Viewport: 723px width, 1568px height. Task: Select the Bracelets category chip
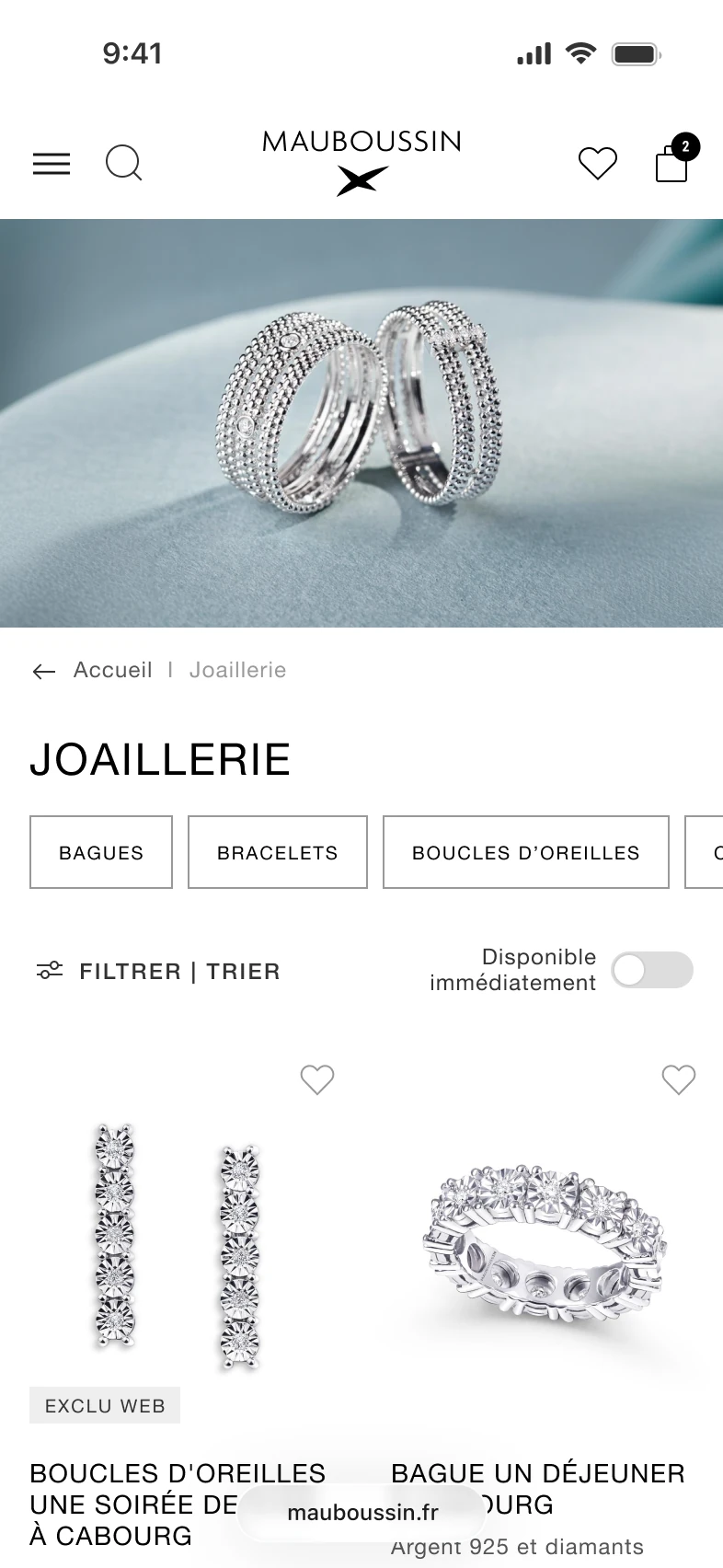[278, 852]
